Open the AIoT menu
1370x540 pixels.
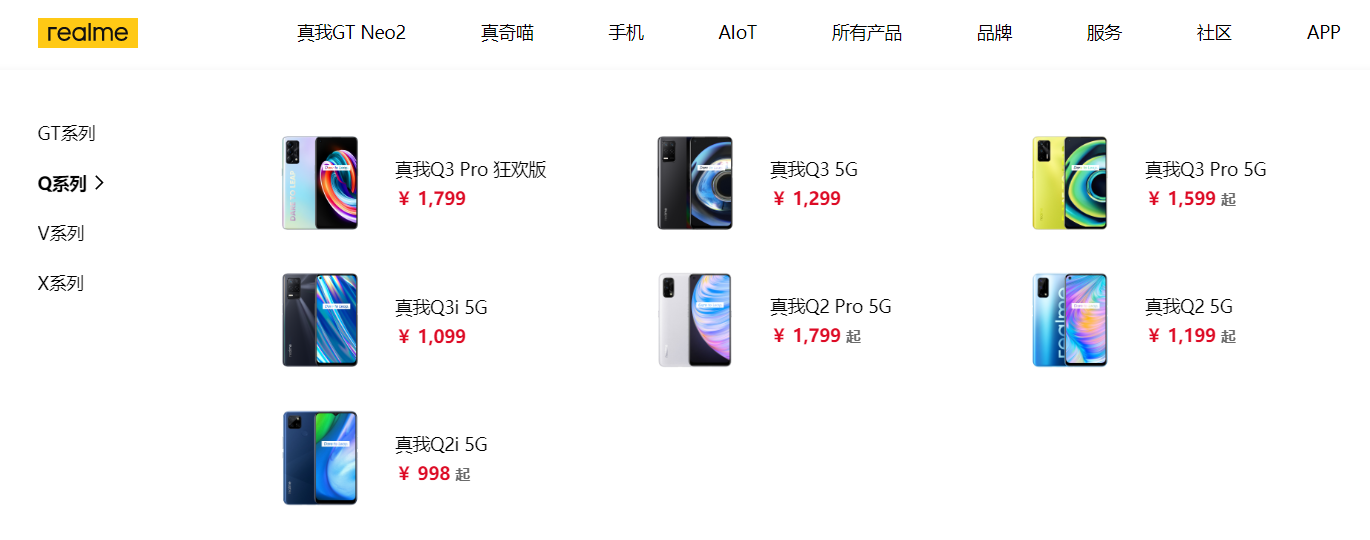pyautogui.click(x=738, y=33)
